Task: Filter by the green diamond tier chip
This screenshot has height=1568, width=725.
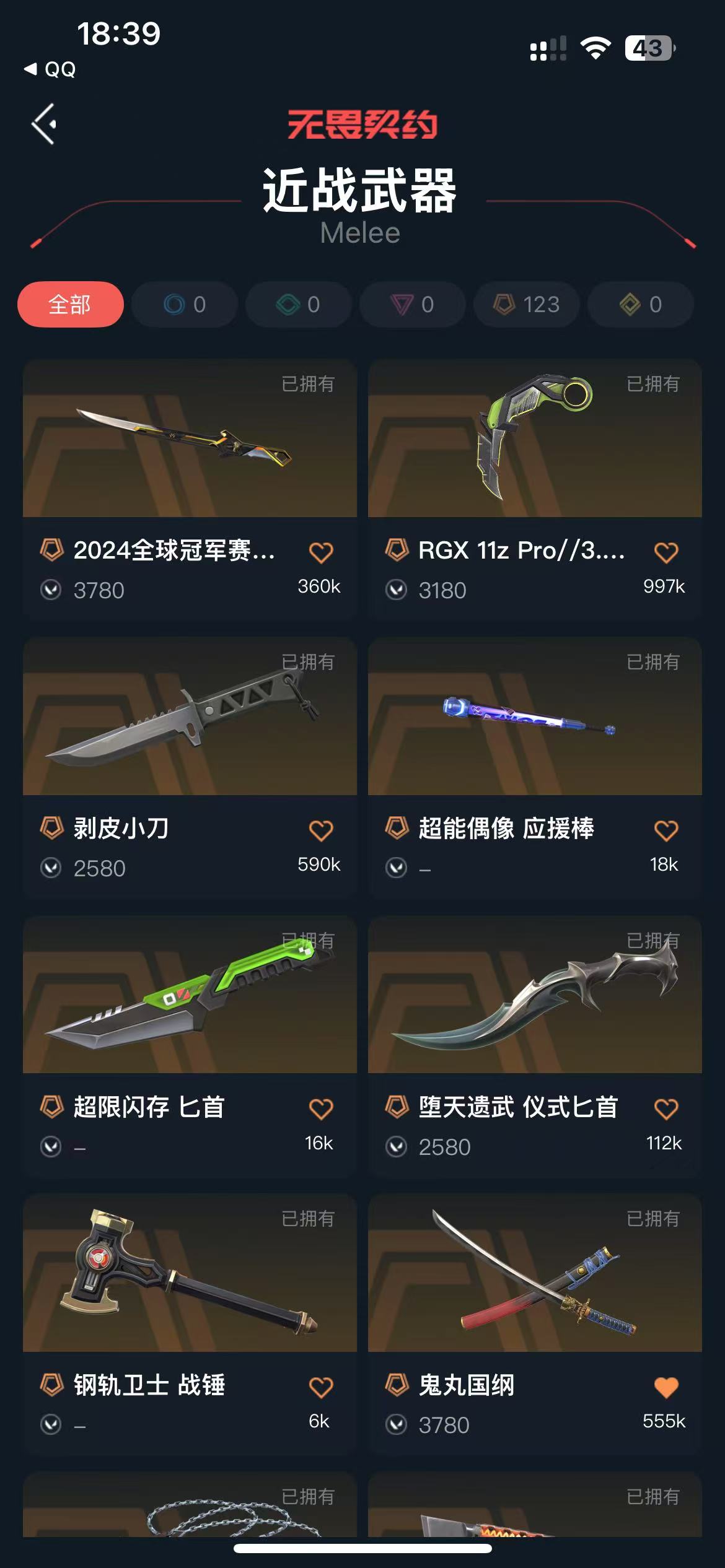Action: (x=299, y=305)
